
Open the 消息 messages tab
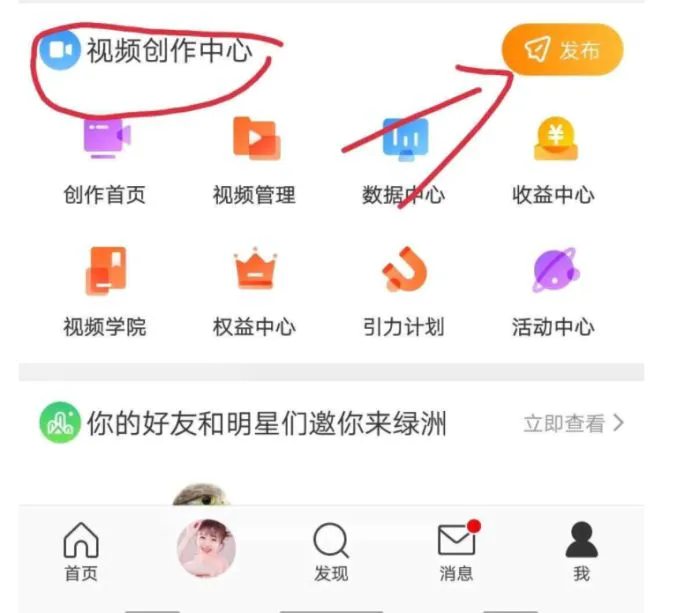(x=456, y=553)
